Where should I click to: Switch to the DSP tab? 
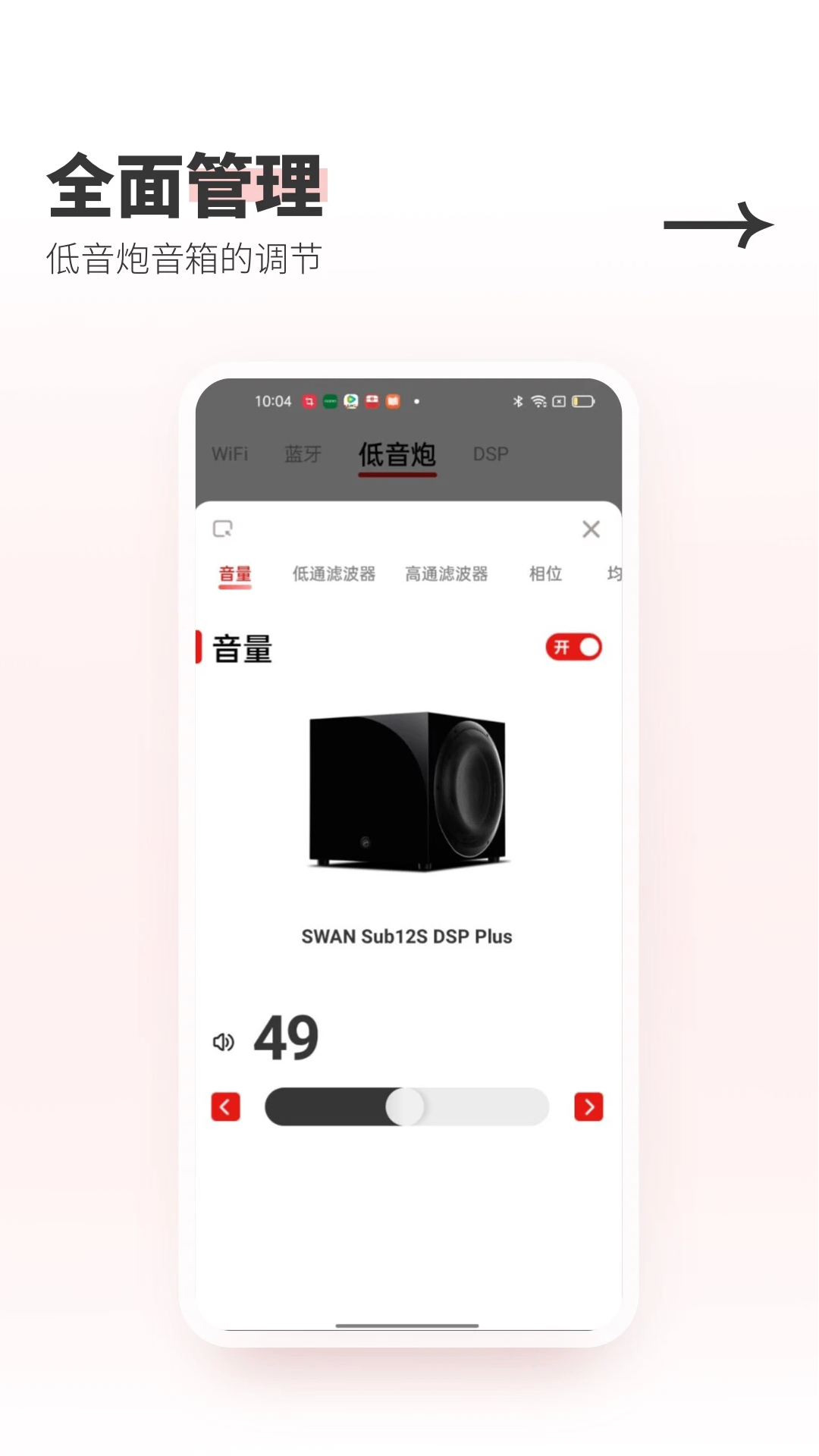pos(491,454)
